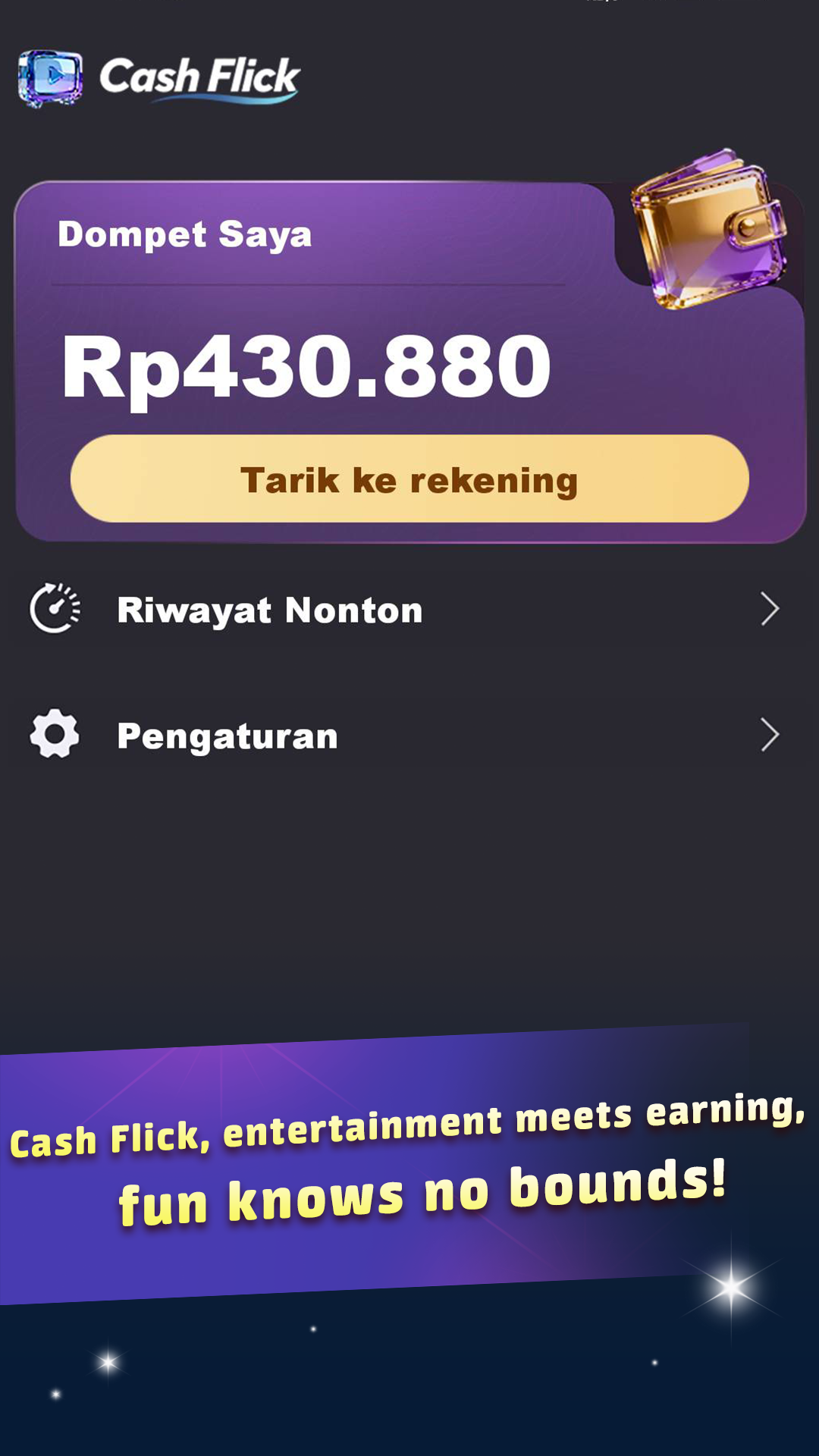Open settings via the gear icon

coord(53,734)
